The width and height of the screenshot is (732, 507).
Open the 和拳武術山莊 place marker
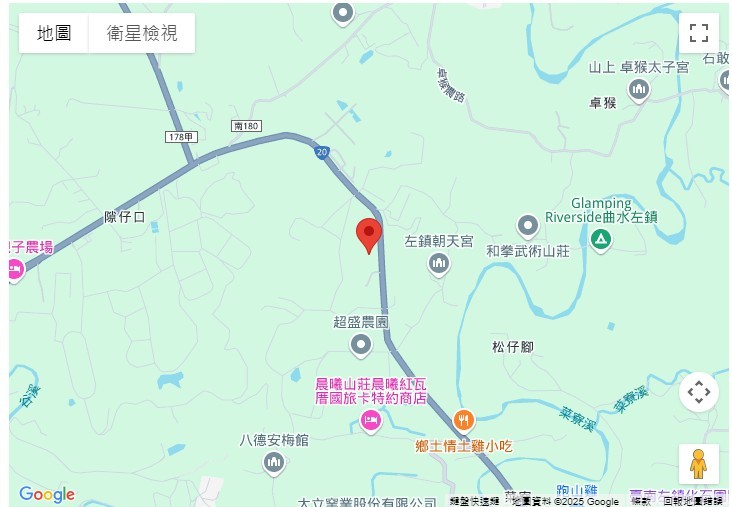click(528, 227)
